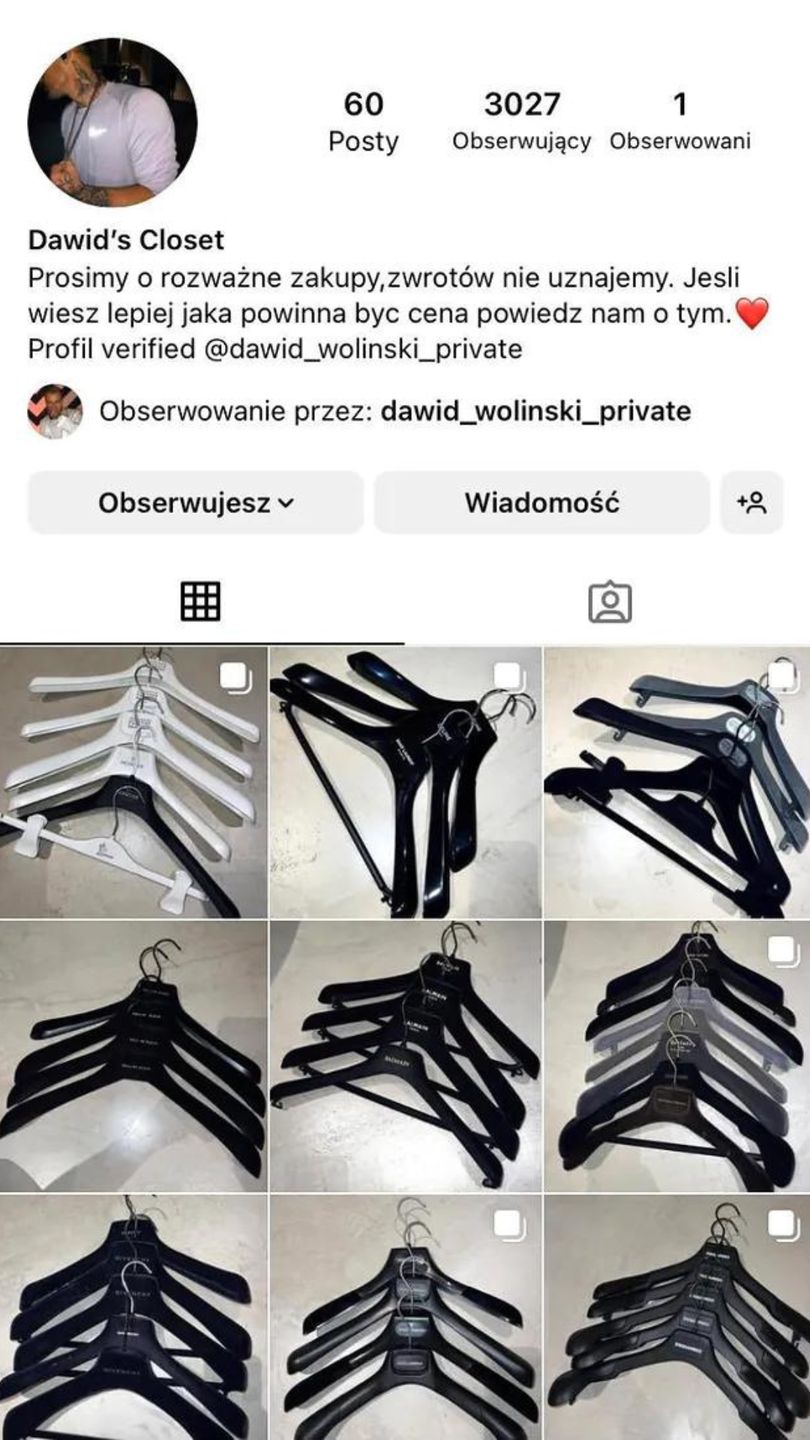Open the post with glossy black hangers
Image resolution: width=810 pixels, height=1440 pixels.
[405, 782]
